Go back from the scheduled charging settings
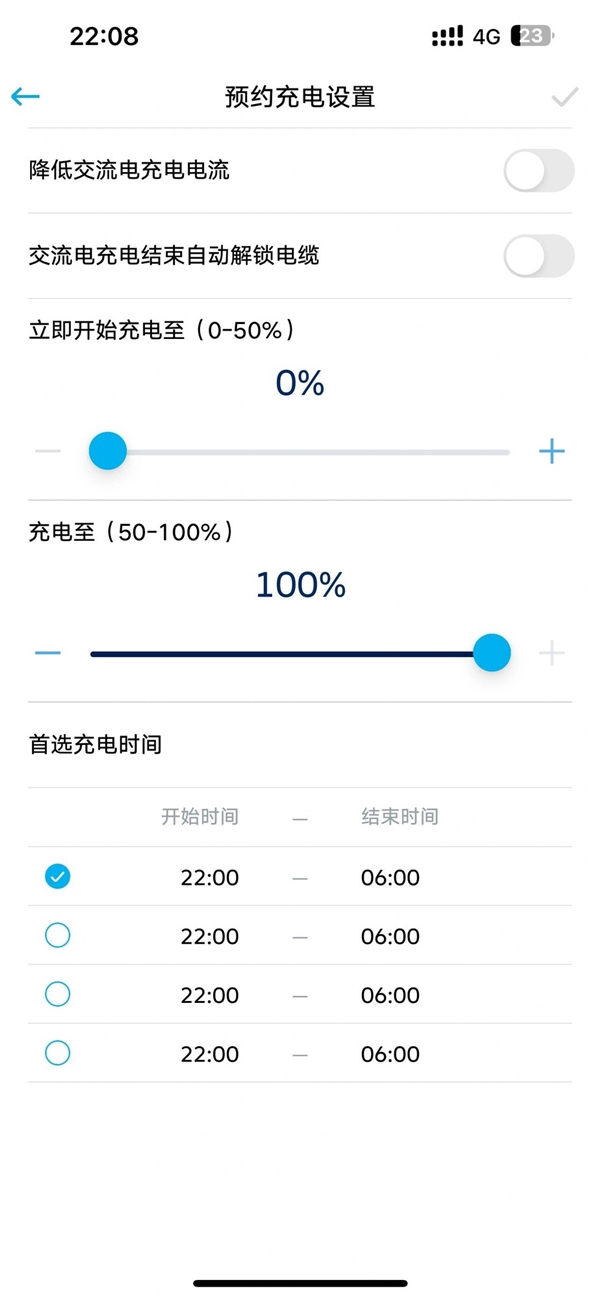The height and width of the screenshot is (1298, 600). (x=25, y=97)
